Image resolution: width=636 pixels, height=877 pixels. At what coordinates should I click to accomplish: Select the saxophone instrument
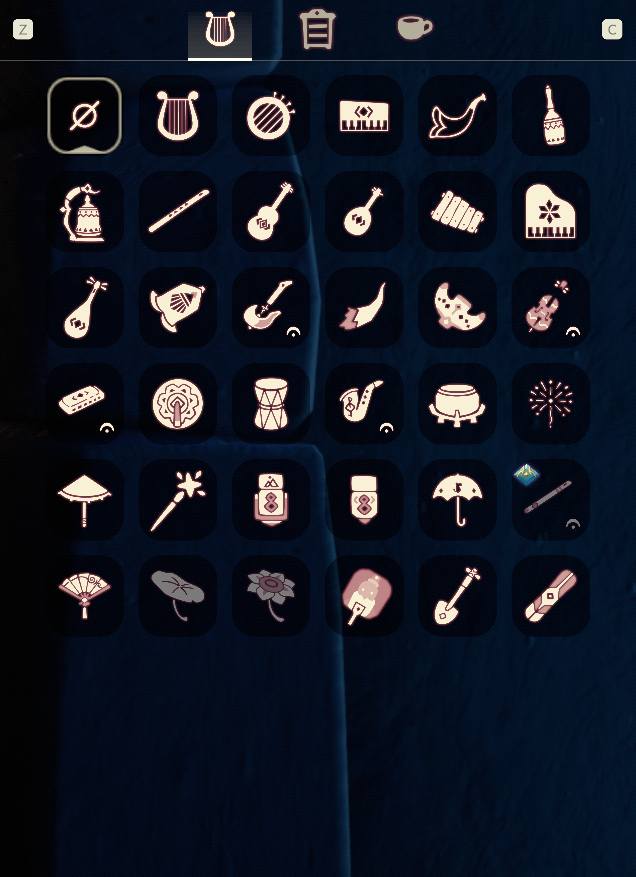pyautogui.click(x=364, y=403)
